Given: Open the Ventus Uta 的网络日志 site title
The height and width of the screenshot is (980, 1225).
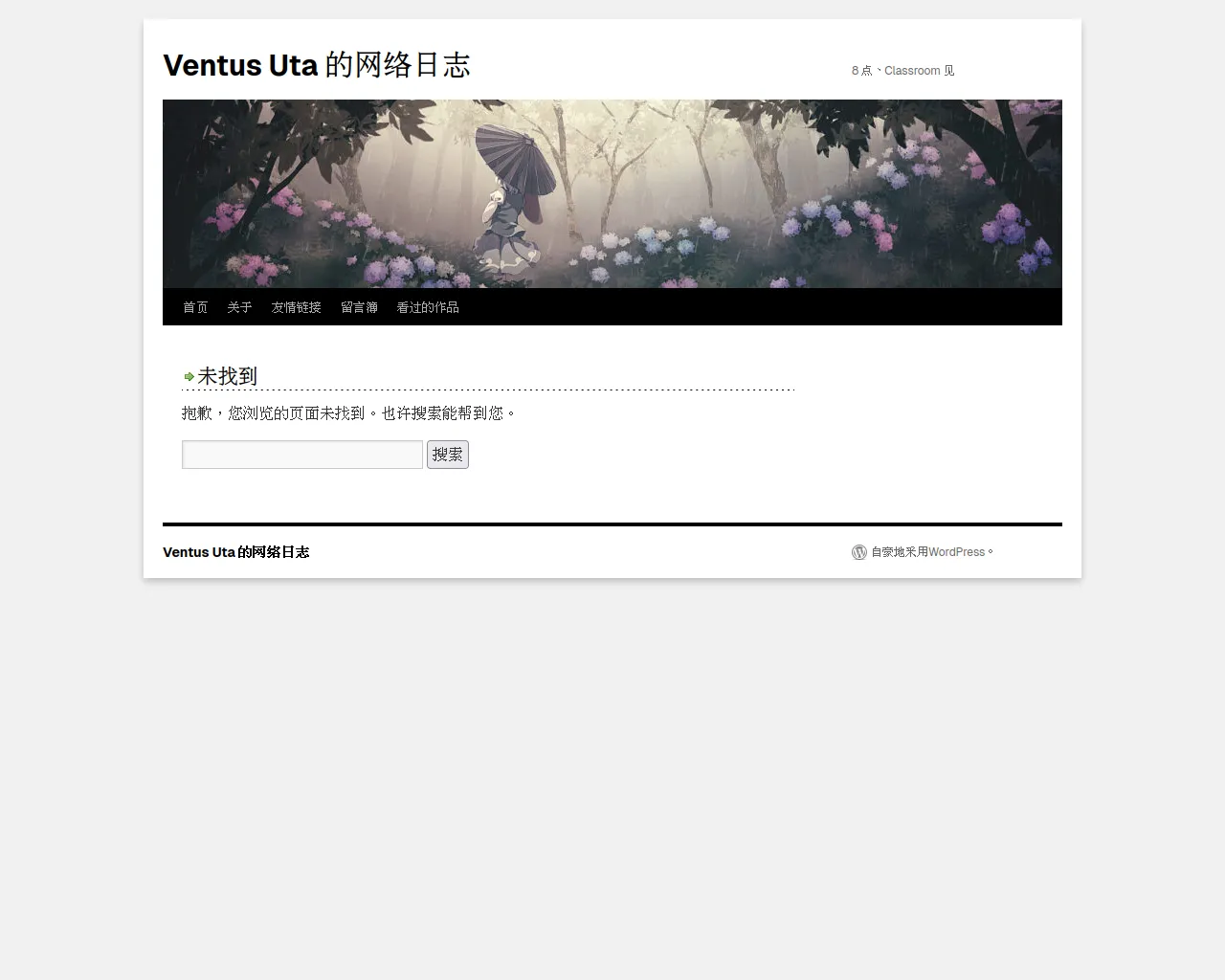Looking at the screenshot, I should pyautogui.click(x=316, y=65).
